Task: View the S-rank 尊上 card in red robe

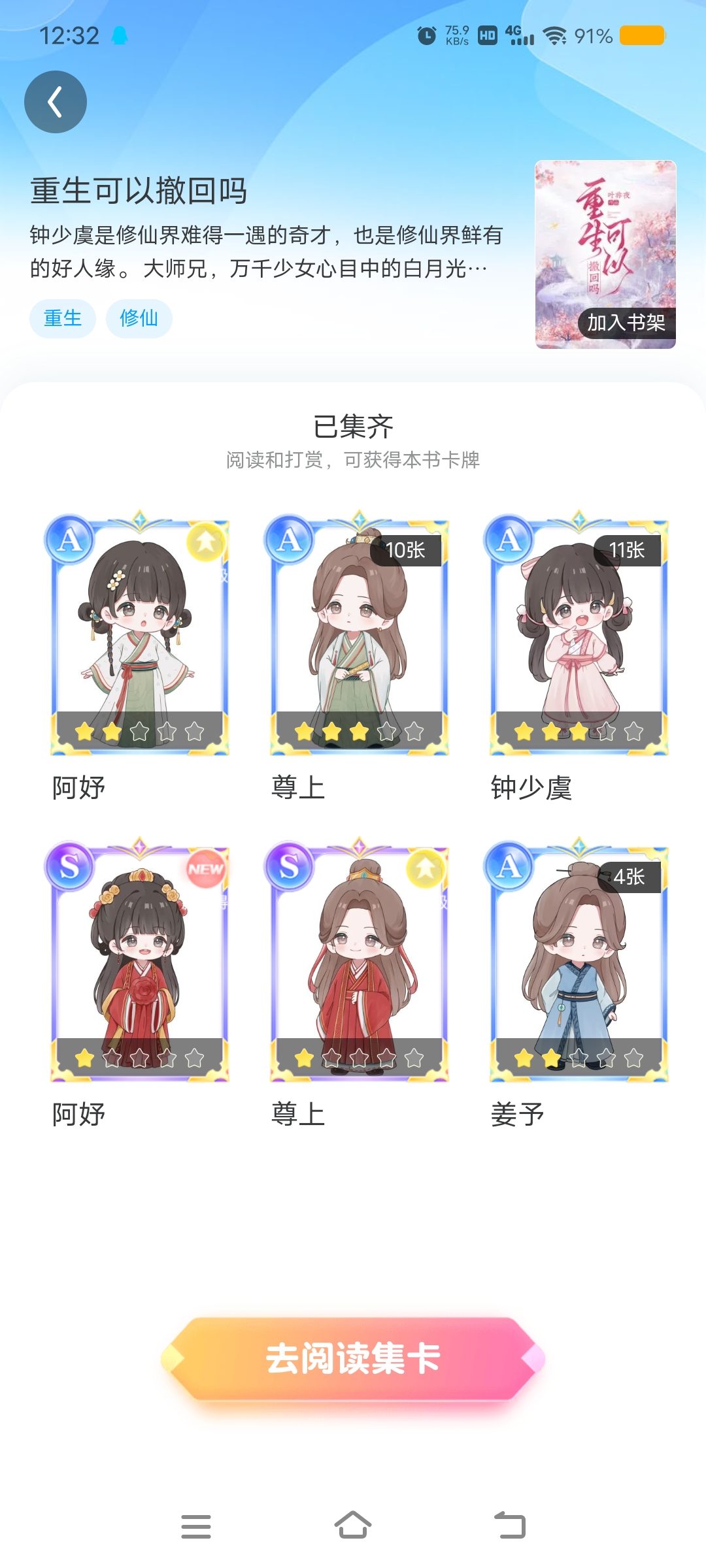Action: coord(358,960)
